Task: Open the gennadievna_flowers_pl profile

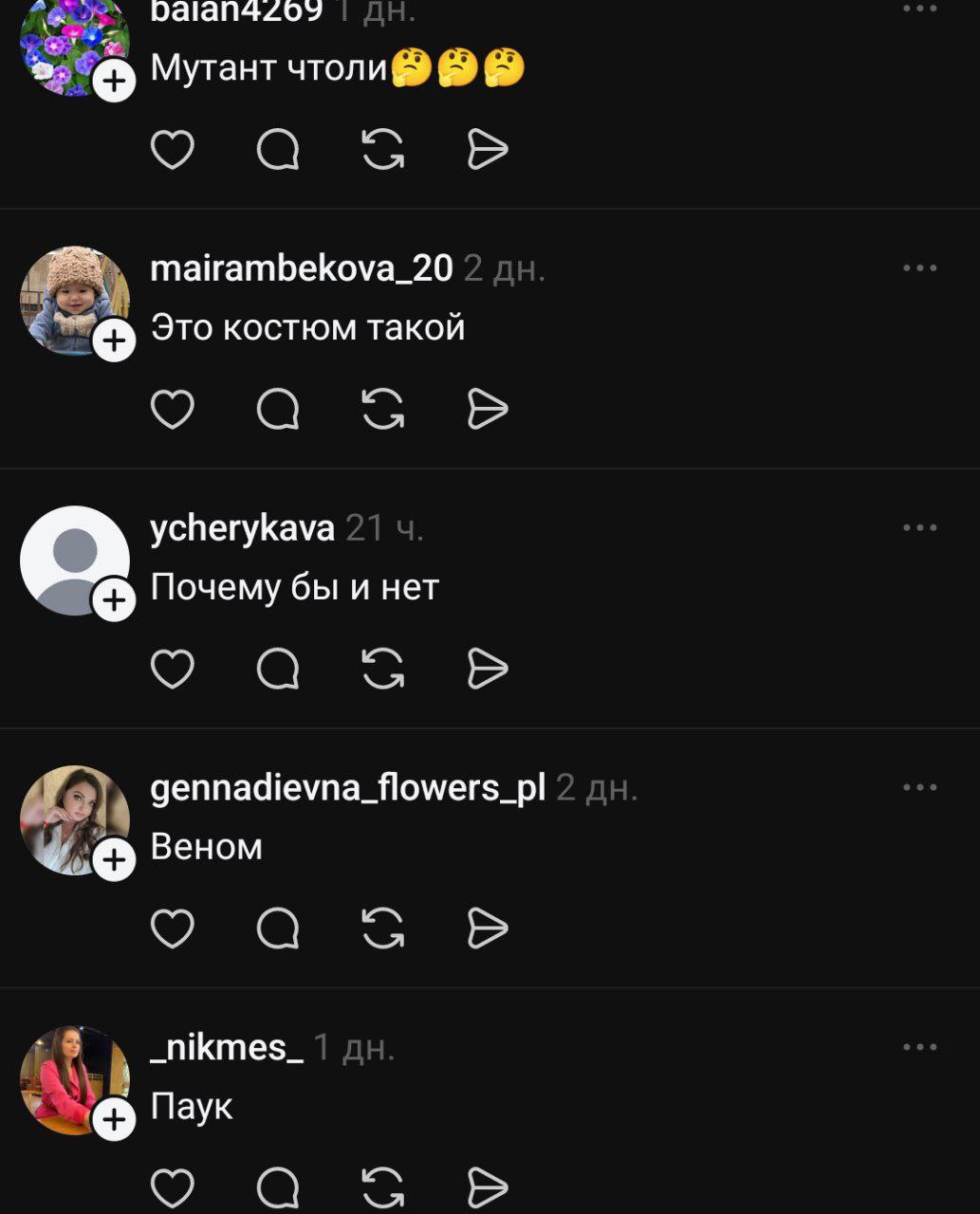Action: [347, 787]
